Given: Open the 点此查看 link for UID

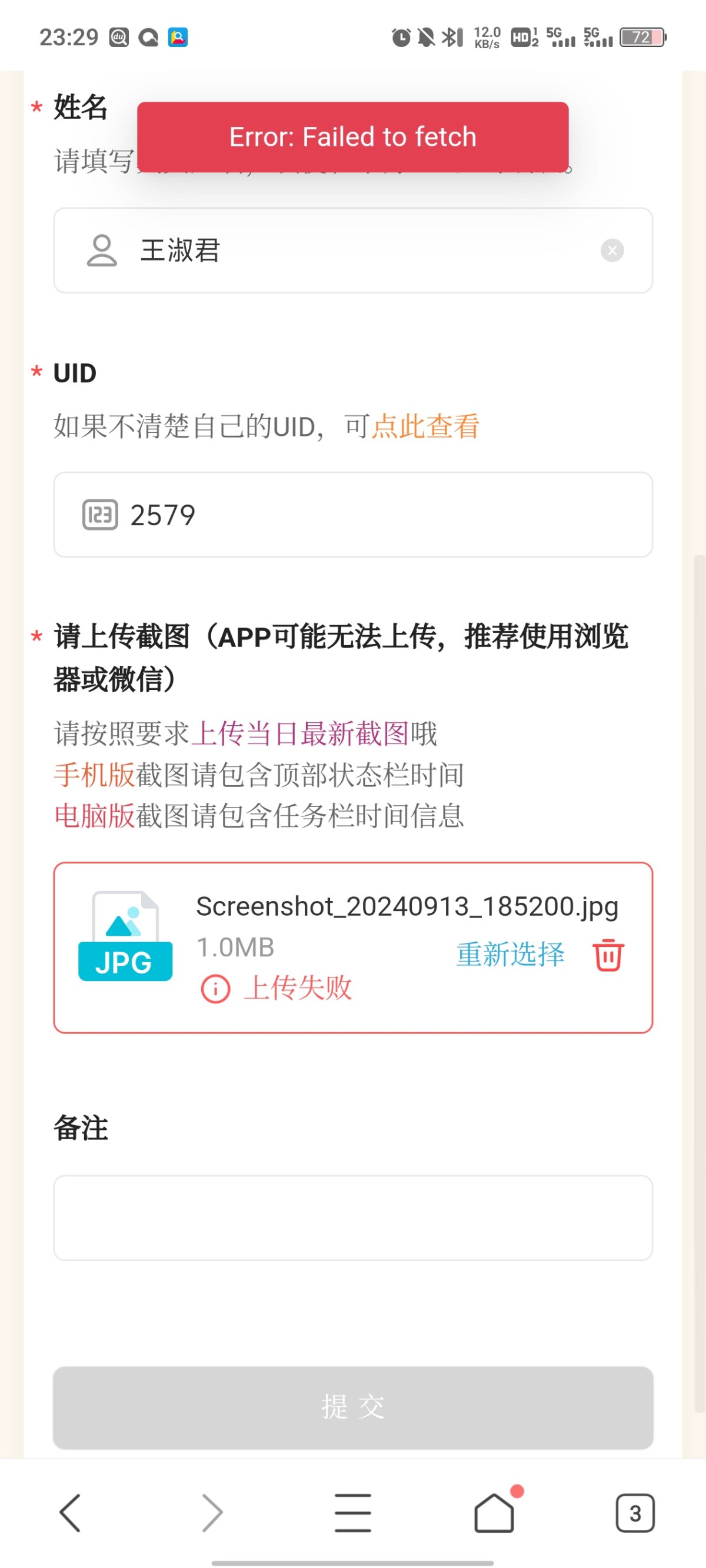Looking at the screenshot, I should tap(425, 426).
